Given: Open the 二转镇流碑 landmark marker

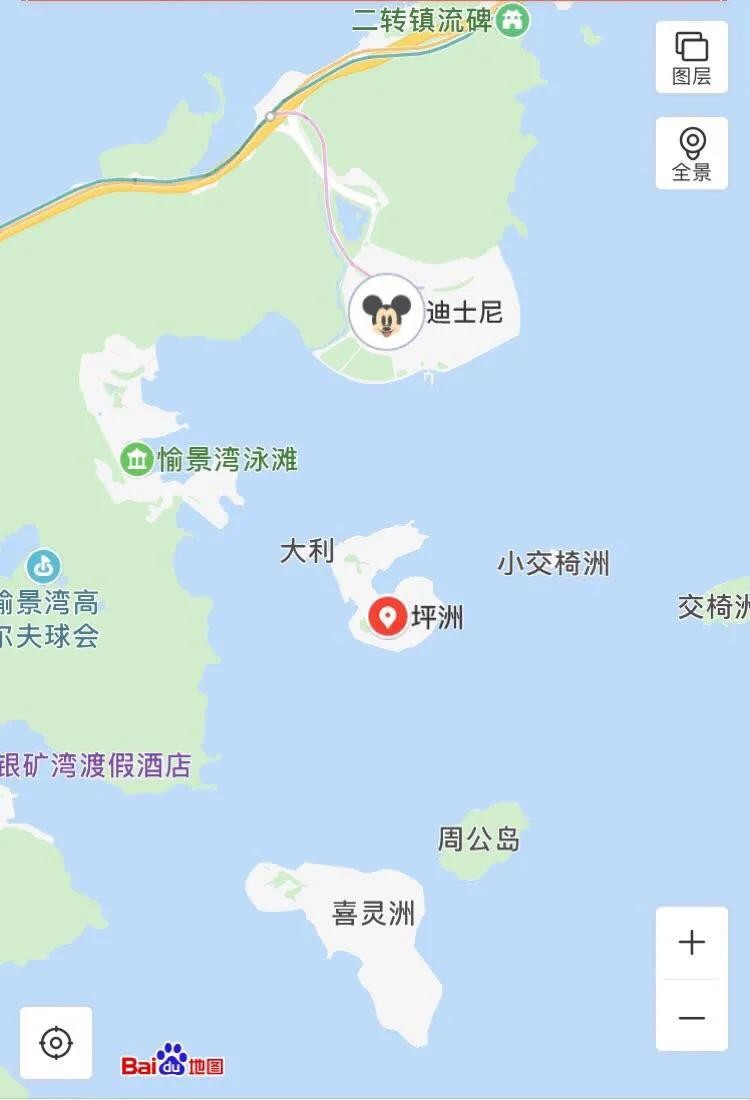Looking at the screenshot, I should [x=513, y=19].
